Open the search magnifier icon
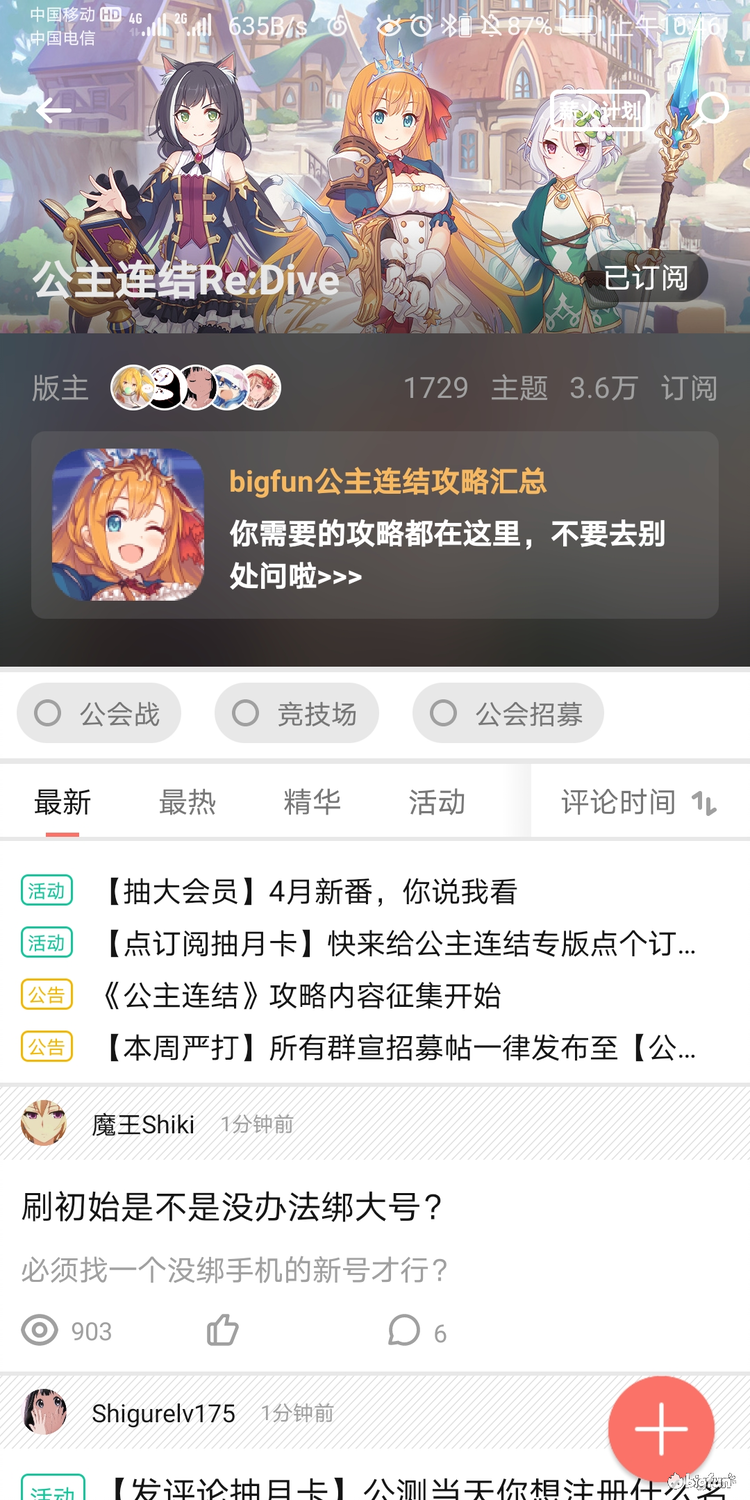 (x=712, y=108)
